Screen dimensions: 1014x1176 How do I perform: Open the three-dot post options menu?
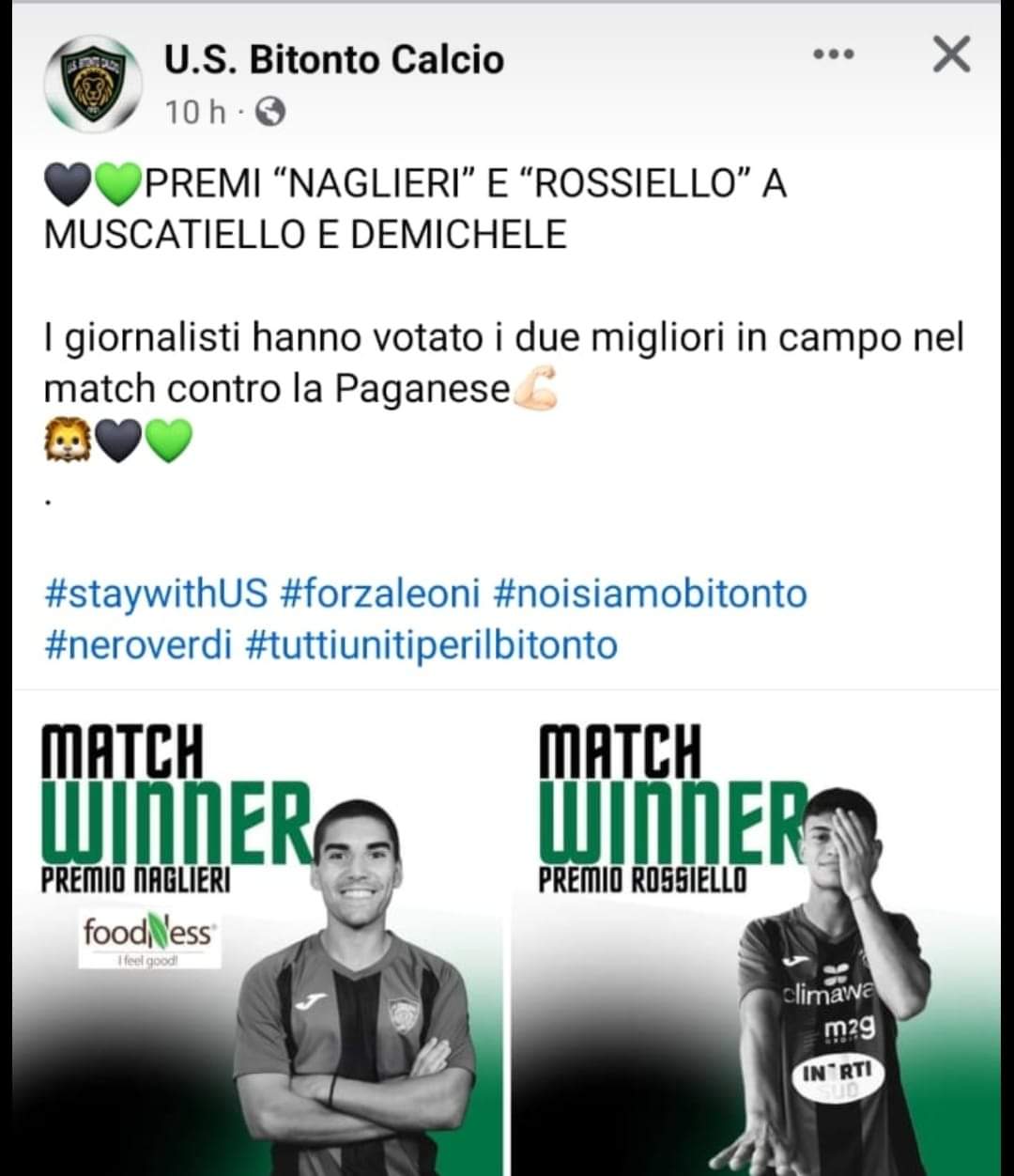tap(834, 54)
